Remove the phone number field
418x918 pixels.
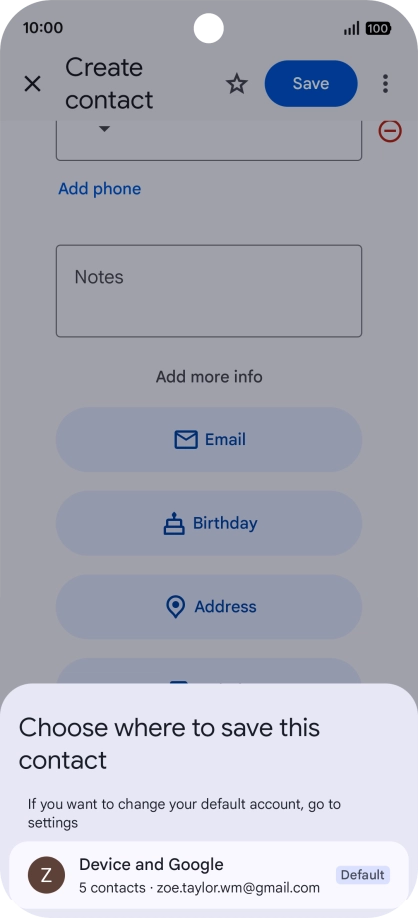[x=390, y=131]
